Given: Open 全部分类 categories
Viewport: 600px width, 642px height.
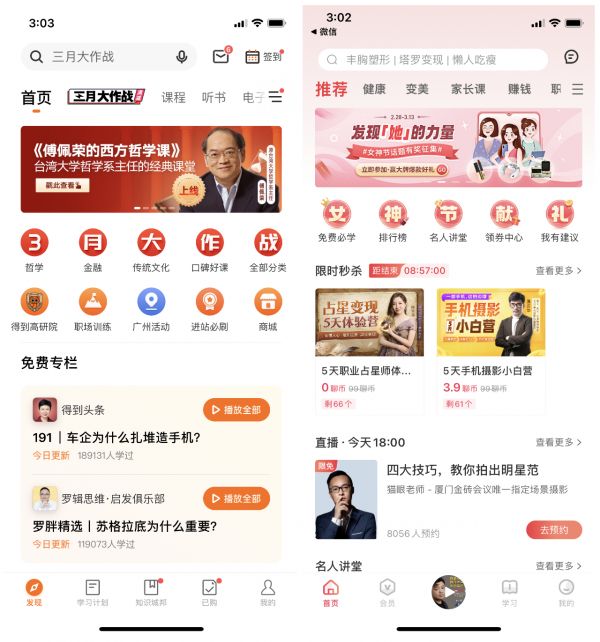Looking at the screenshot, I should 267,250.
